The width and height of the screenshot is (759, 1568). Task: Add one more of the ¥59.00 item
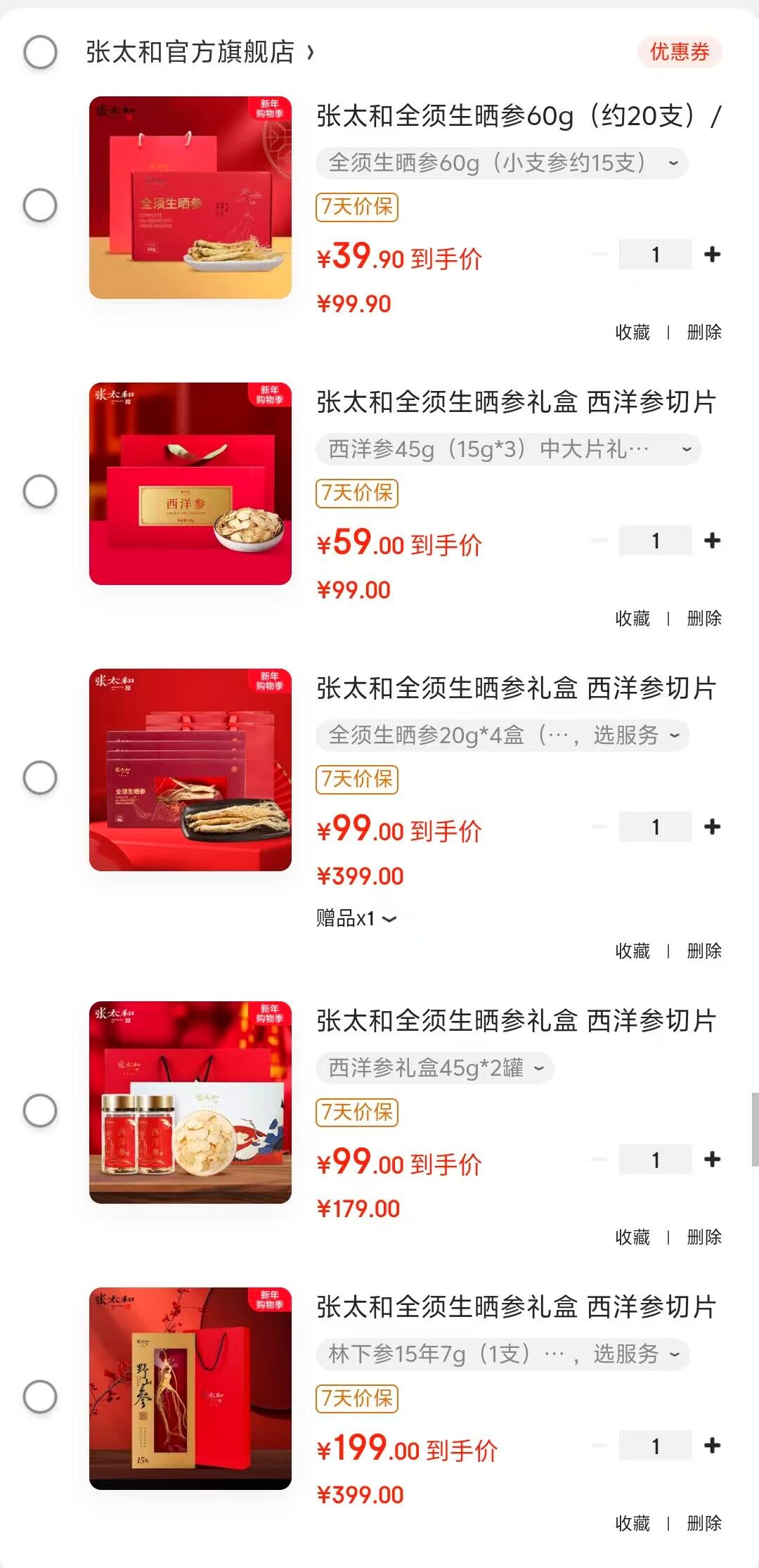(712, 541)
